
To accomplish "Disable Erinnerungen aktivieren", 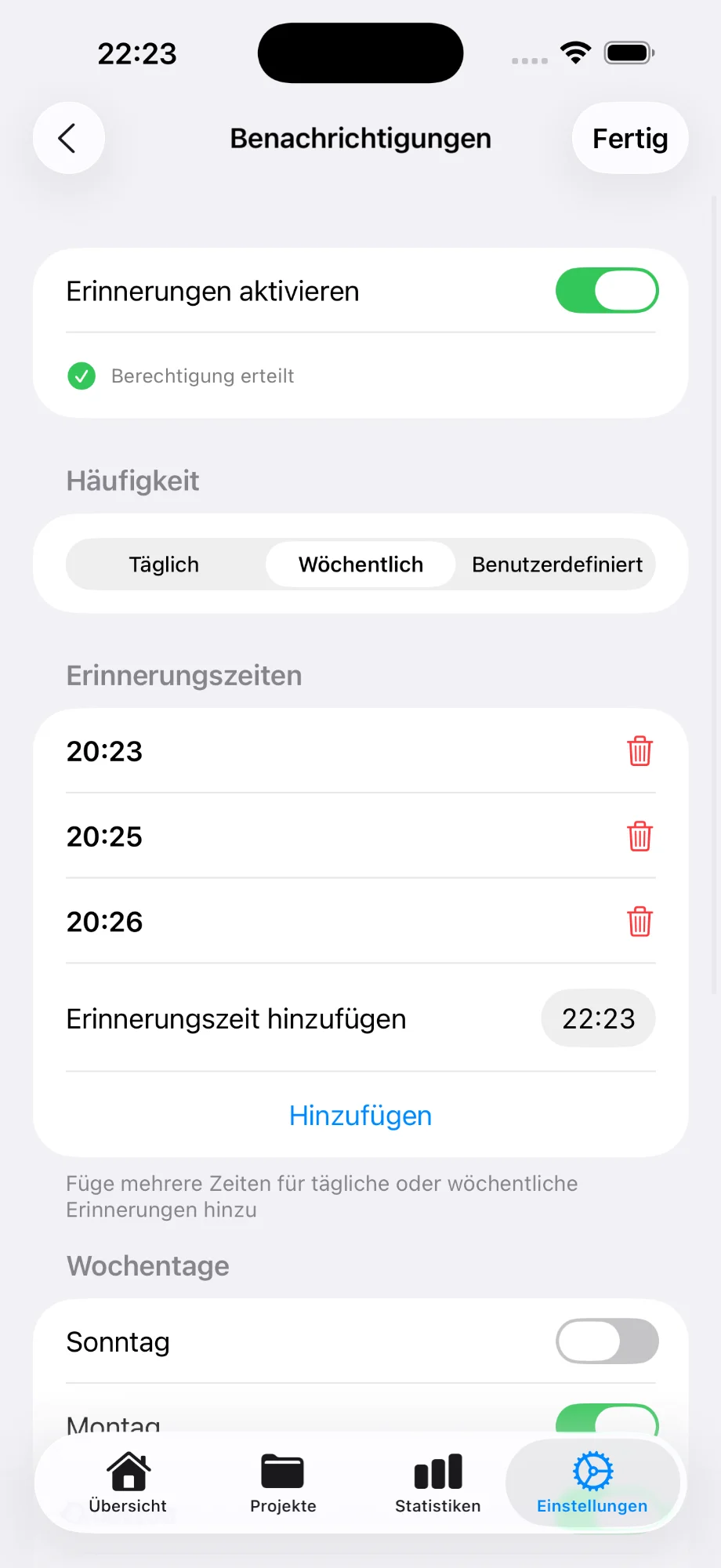I will click(x=607, y=290).
